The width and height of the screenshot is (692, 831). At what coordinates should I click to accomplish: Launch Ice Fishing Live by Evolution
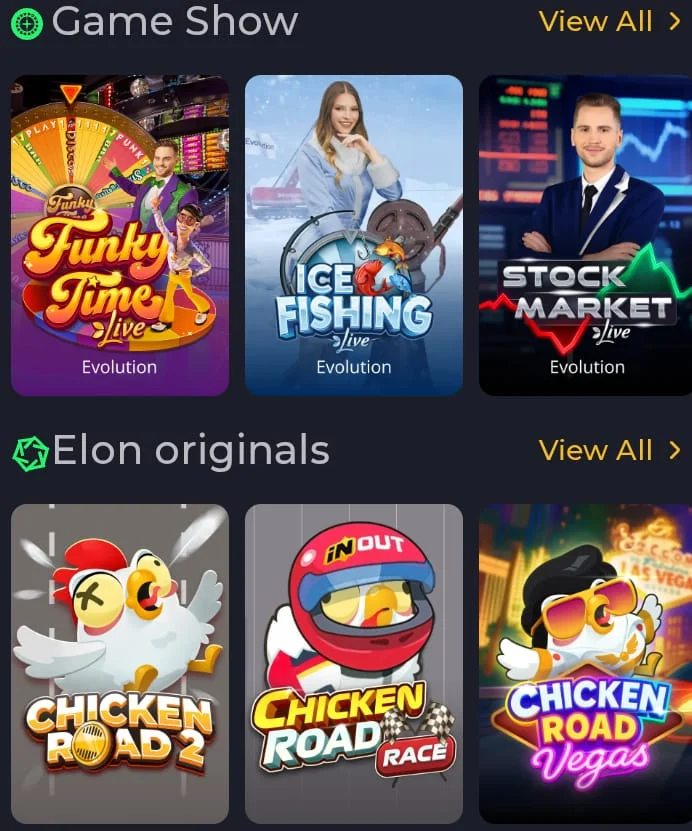354,235
